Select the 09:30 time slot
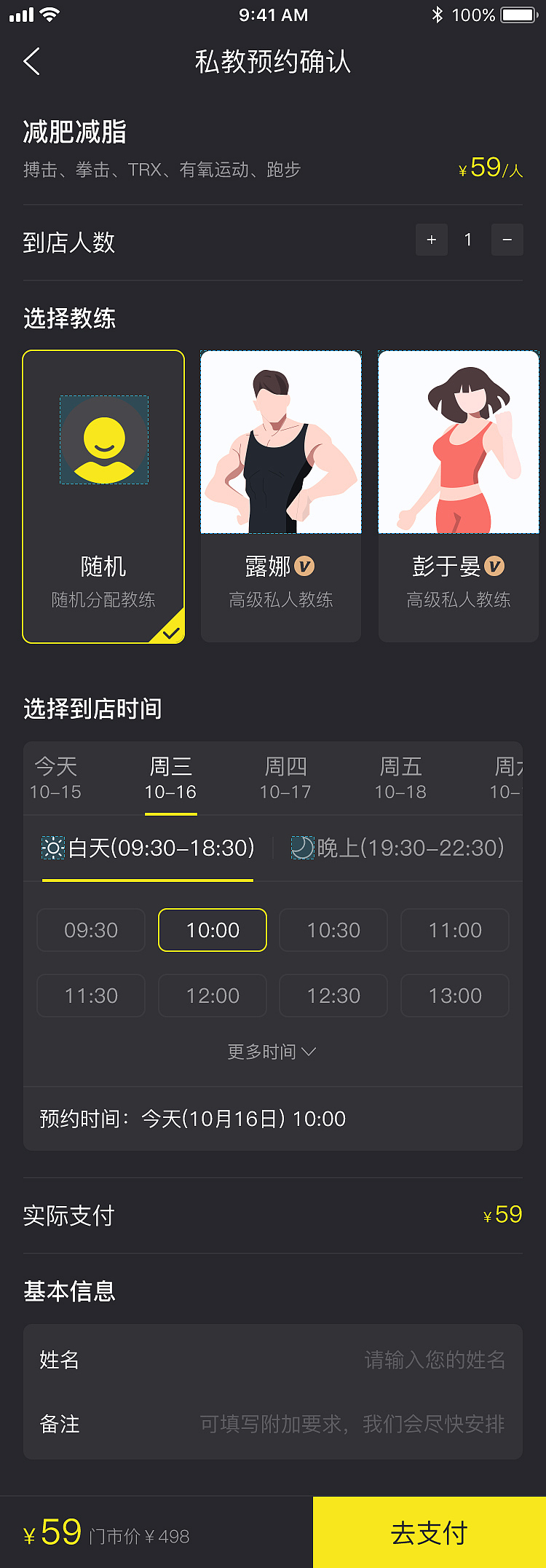Image resolution: width=546 pixels, height=1568 pixels. pyautogui.click(x=90, y=930)
